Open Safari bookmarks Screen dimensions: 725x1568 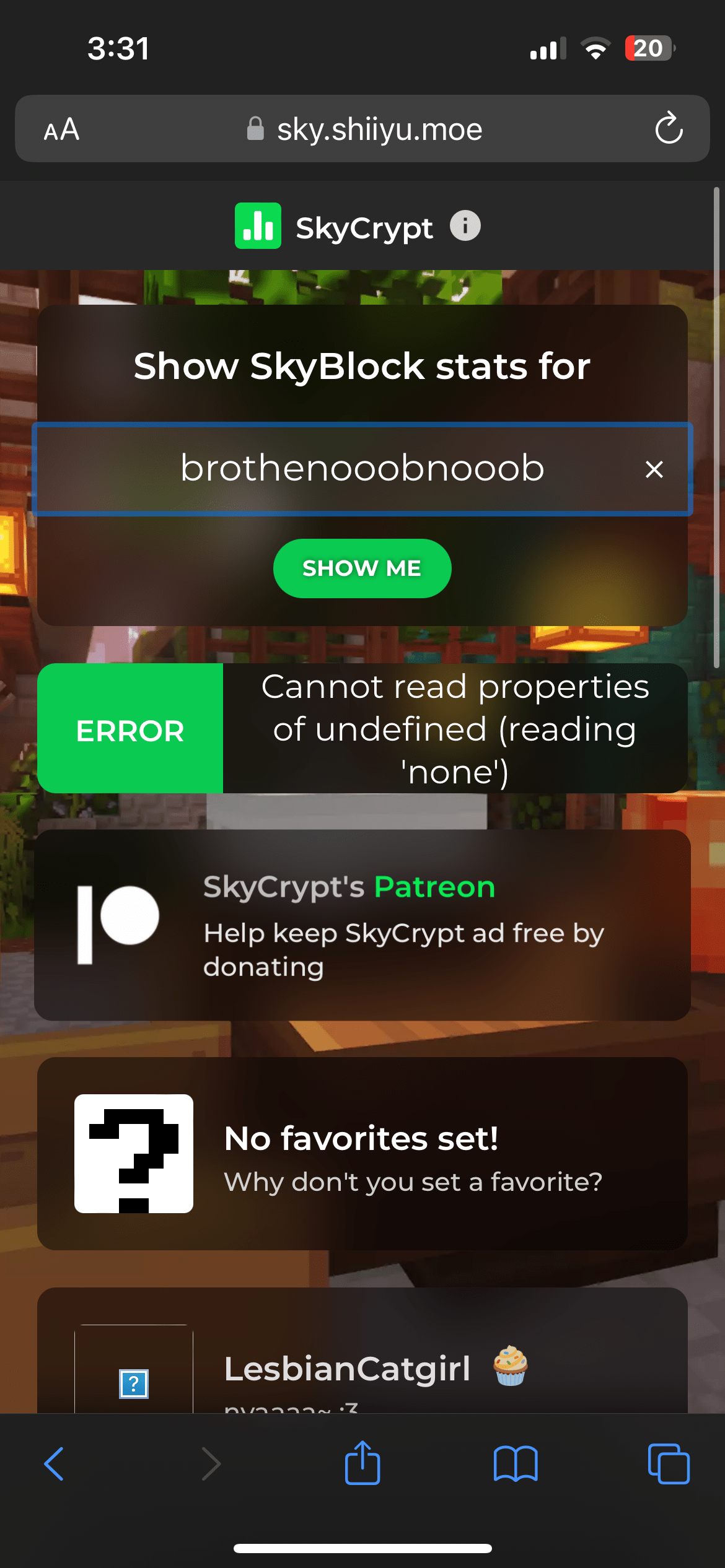point(515,1464)
